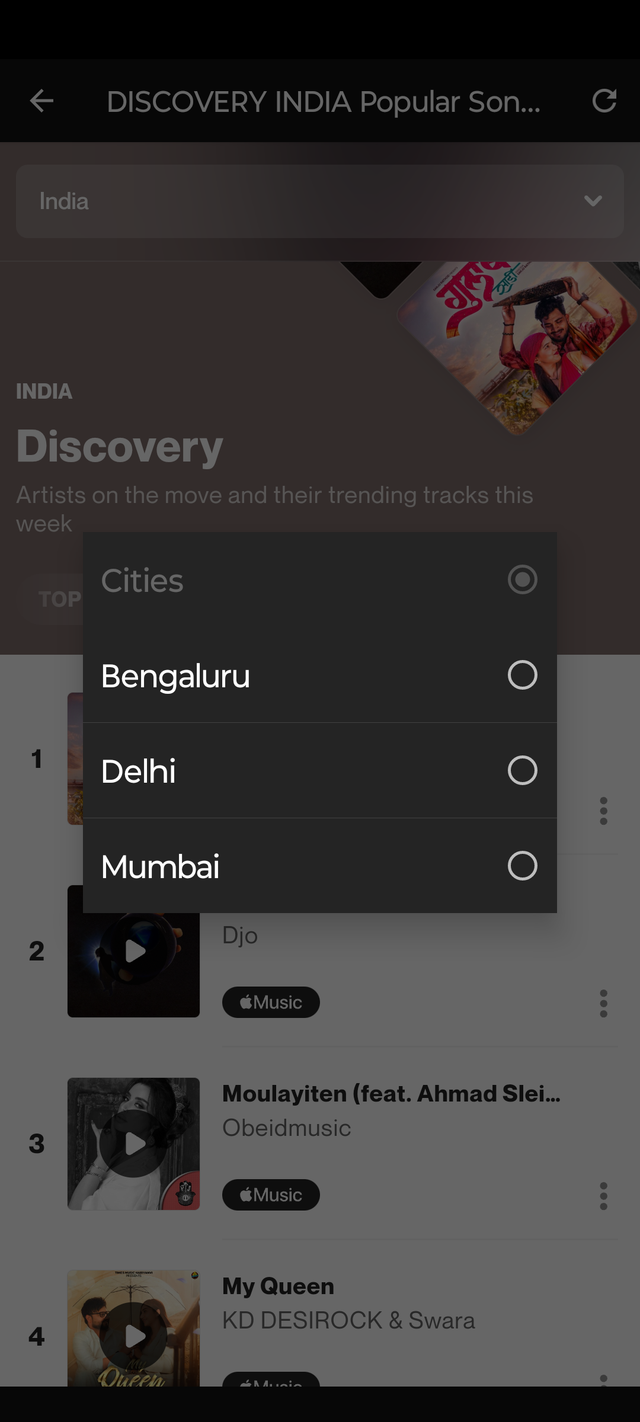Image resolution: width=640 pixels, height=1422 pixels.
Task: Pick Mumbai as the city
Action: (319, 866)
